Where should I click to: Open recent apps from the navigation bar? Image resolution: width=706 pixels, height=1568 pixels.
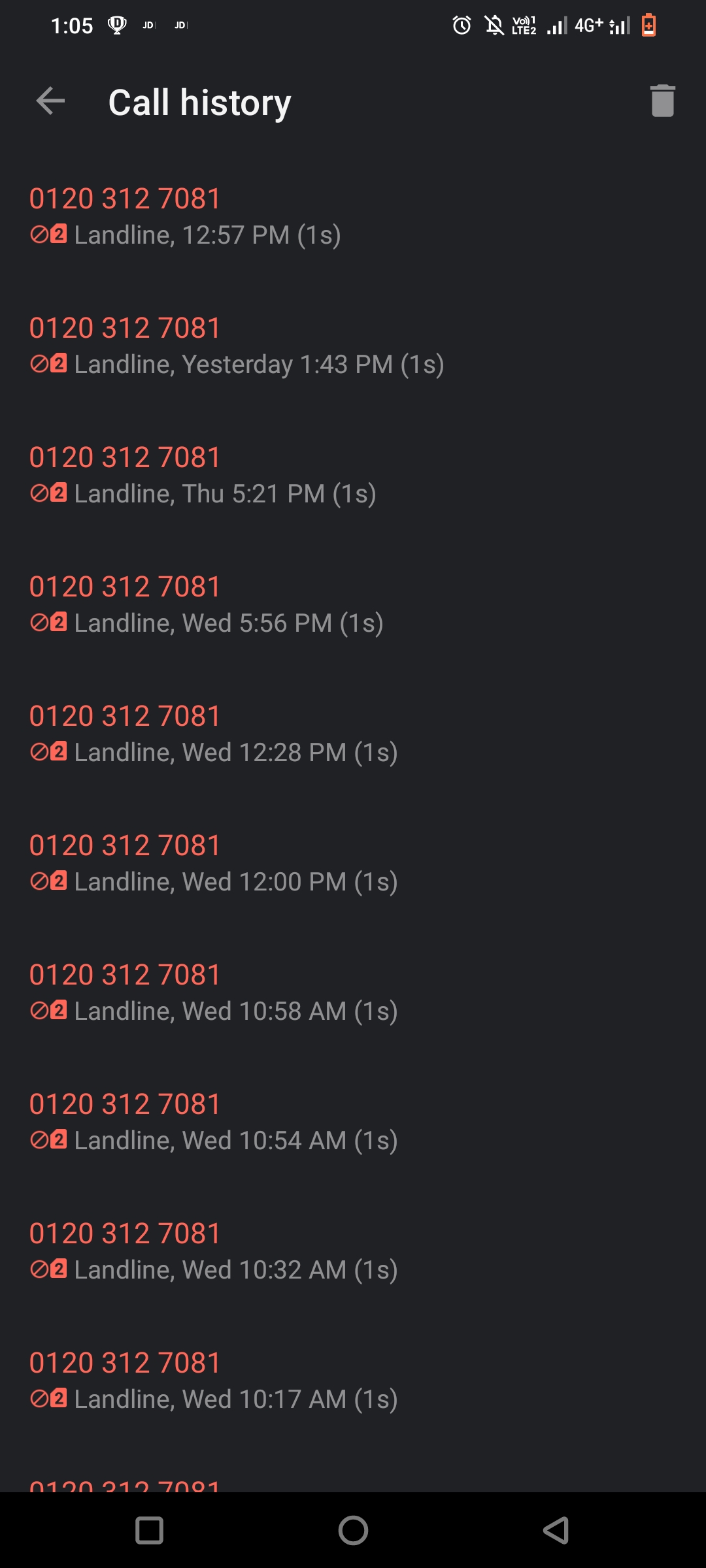click(149, 1530)
